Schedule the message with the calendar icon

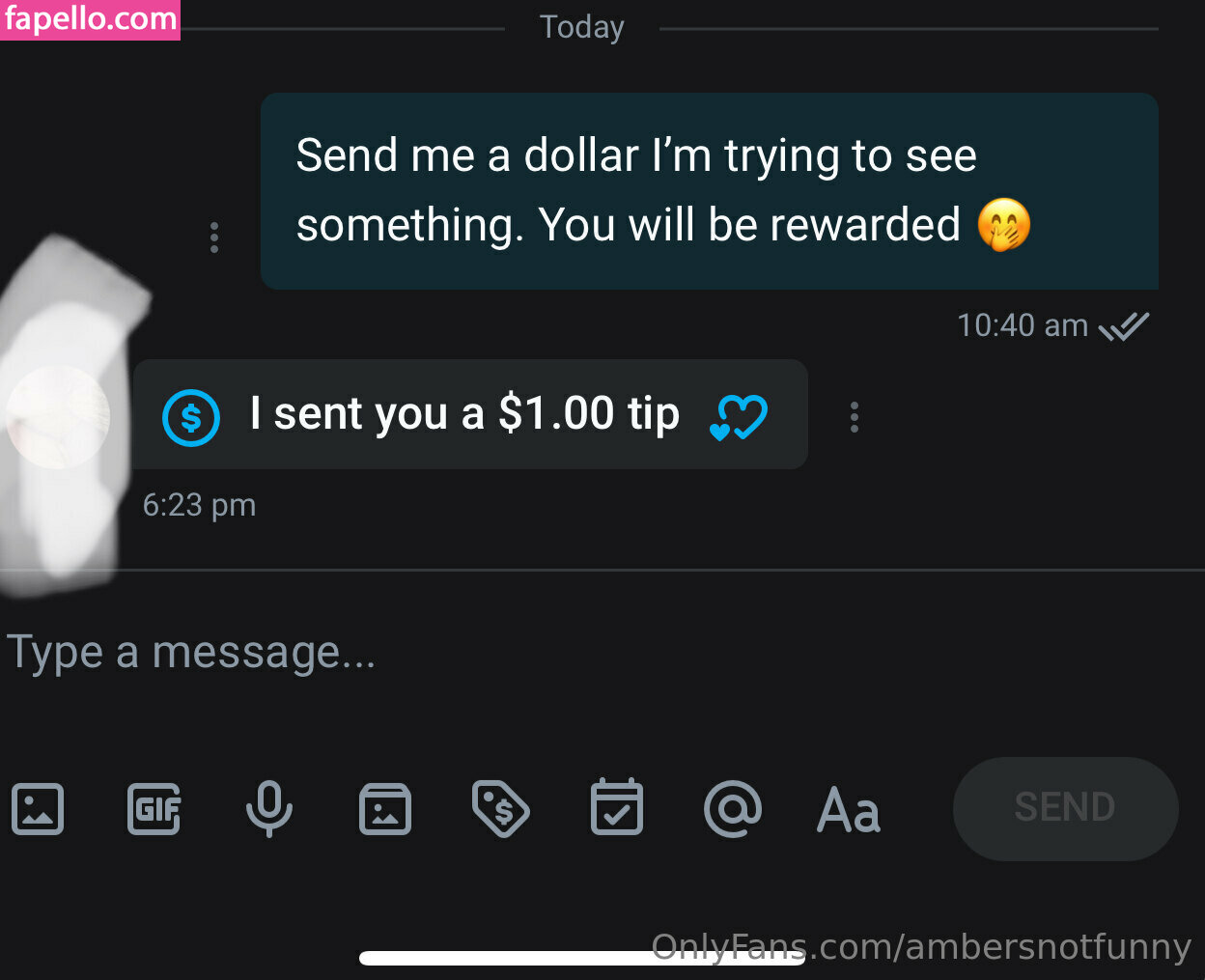616,808
